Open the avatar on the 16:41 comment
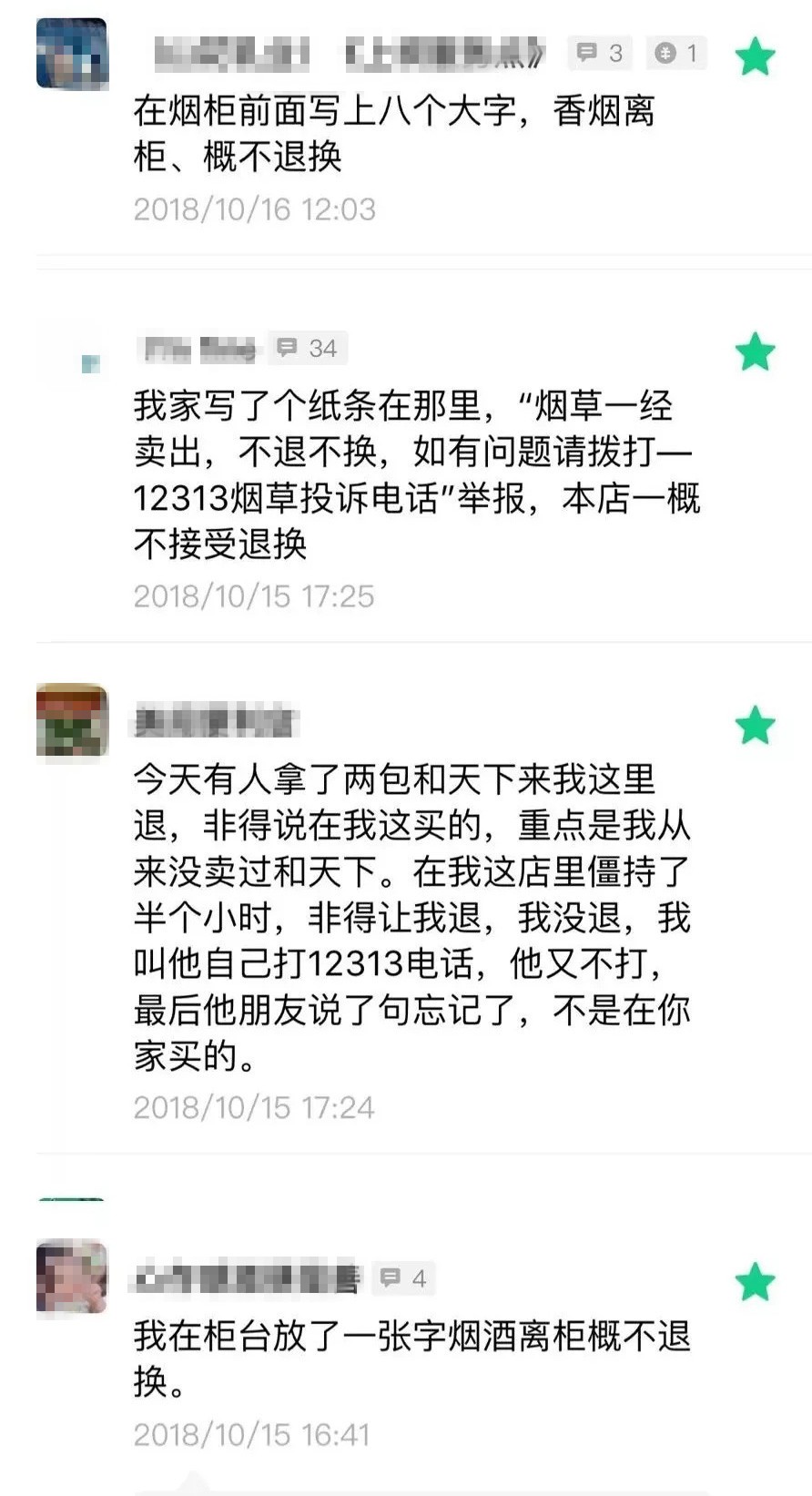This screenshot has width=812, height=1496. (72, 1277)
